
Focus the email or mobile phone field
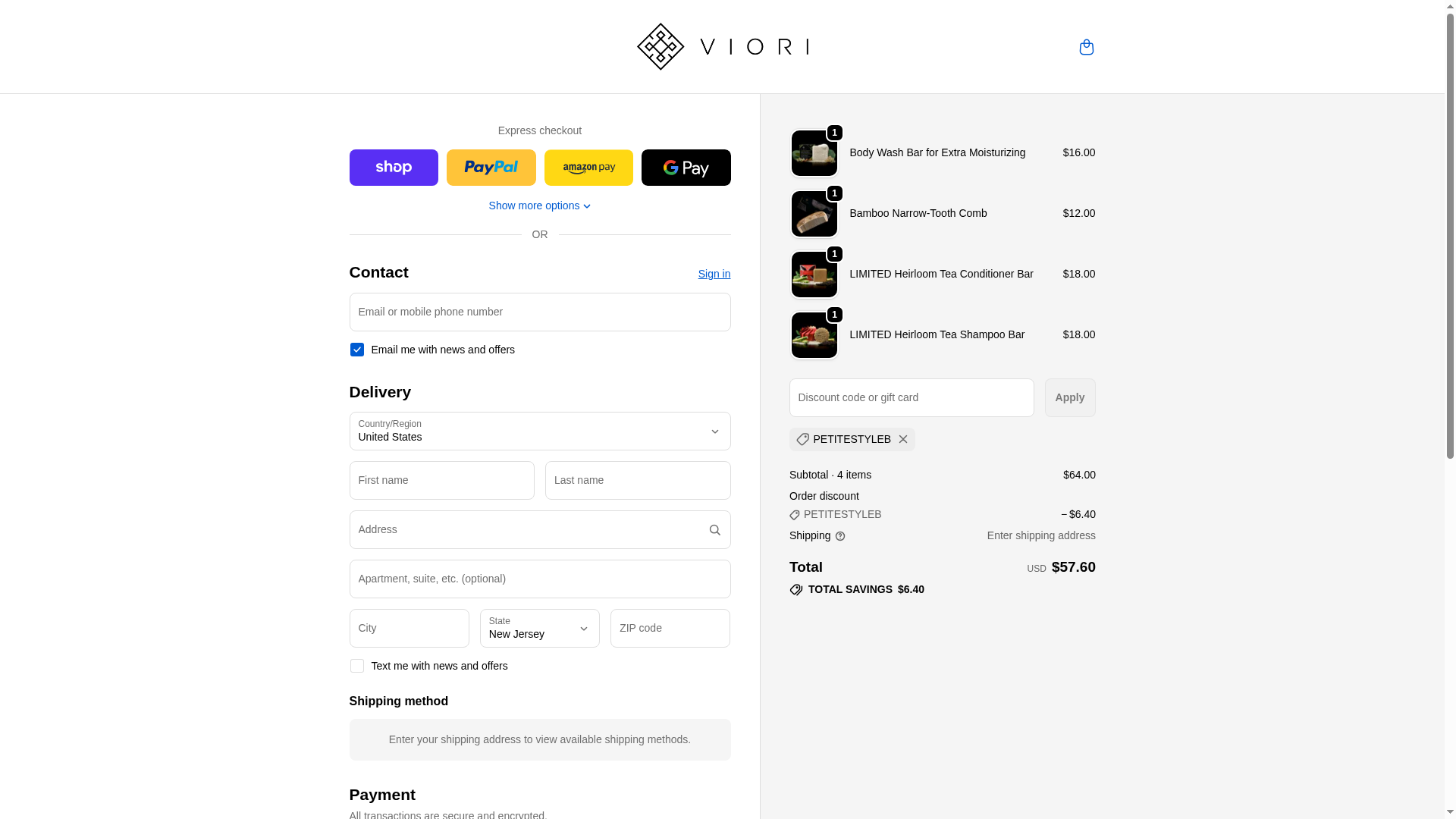(x=539, y=312)
